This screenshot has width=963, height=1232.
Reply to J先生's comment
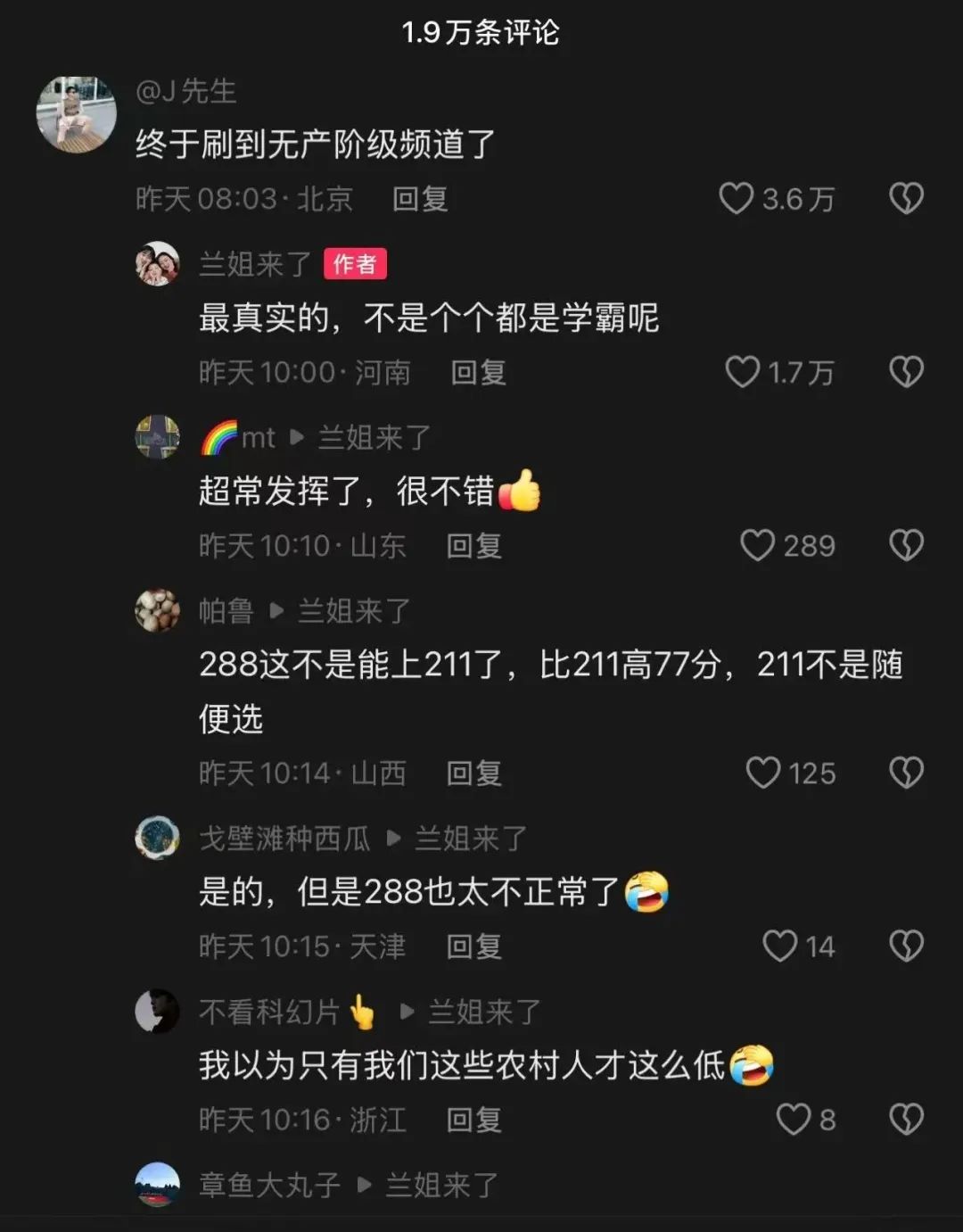420,198
